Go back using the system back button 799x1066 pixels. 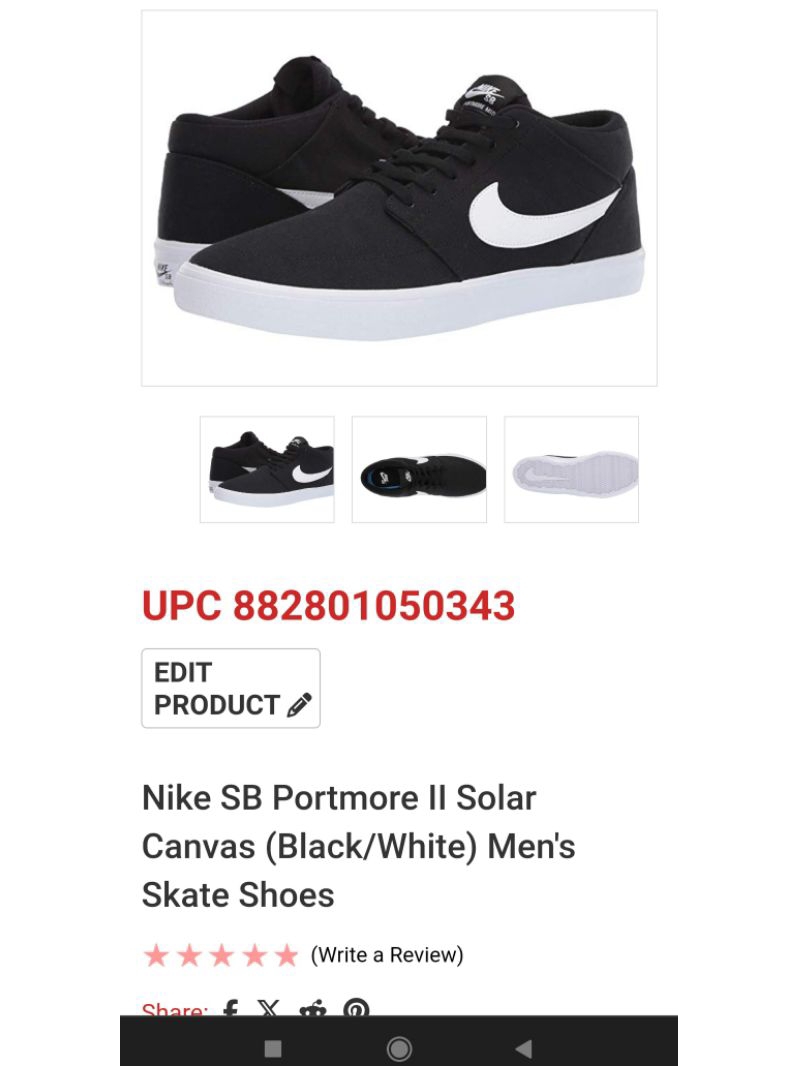[x=523, y=1048]
